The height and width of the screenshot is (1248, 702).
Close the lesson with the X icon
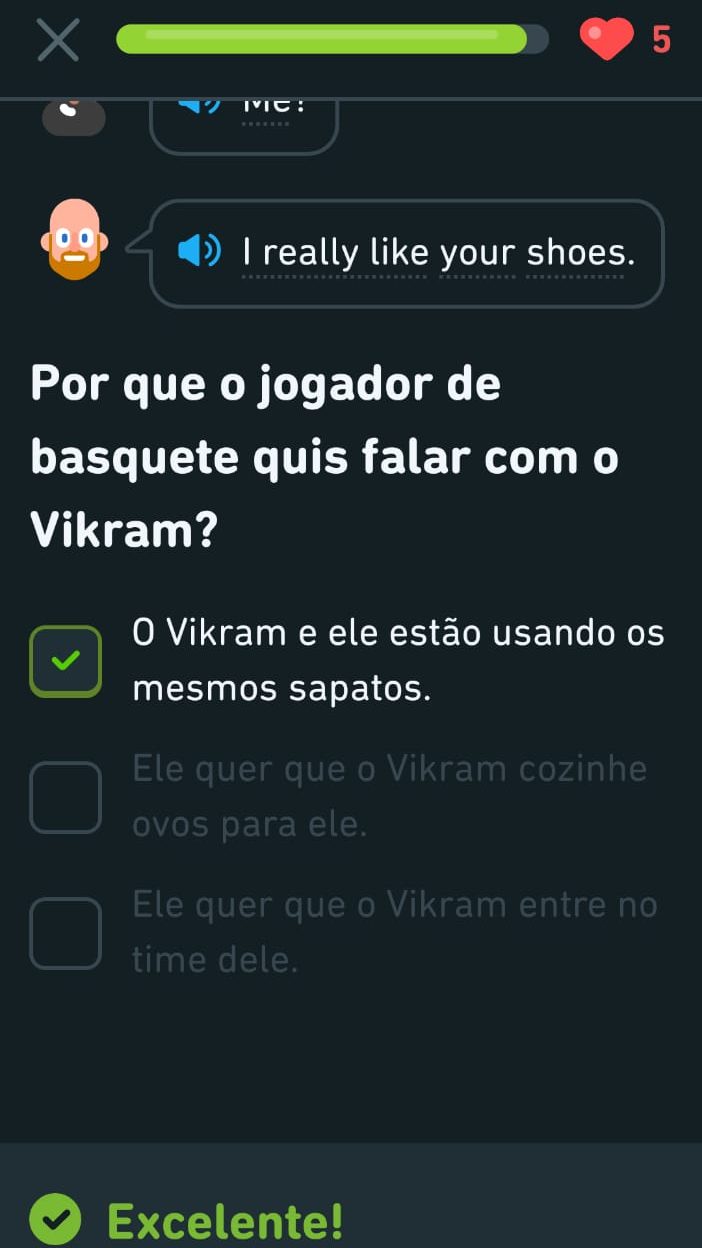(x=58, y=41)
